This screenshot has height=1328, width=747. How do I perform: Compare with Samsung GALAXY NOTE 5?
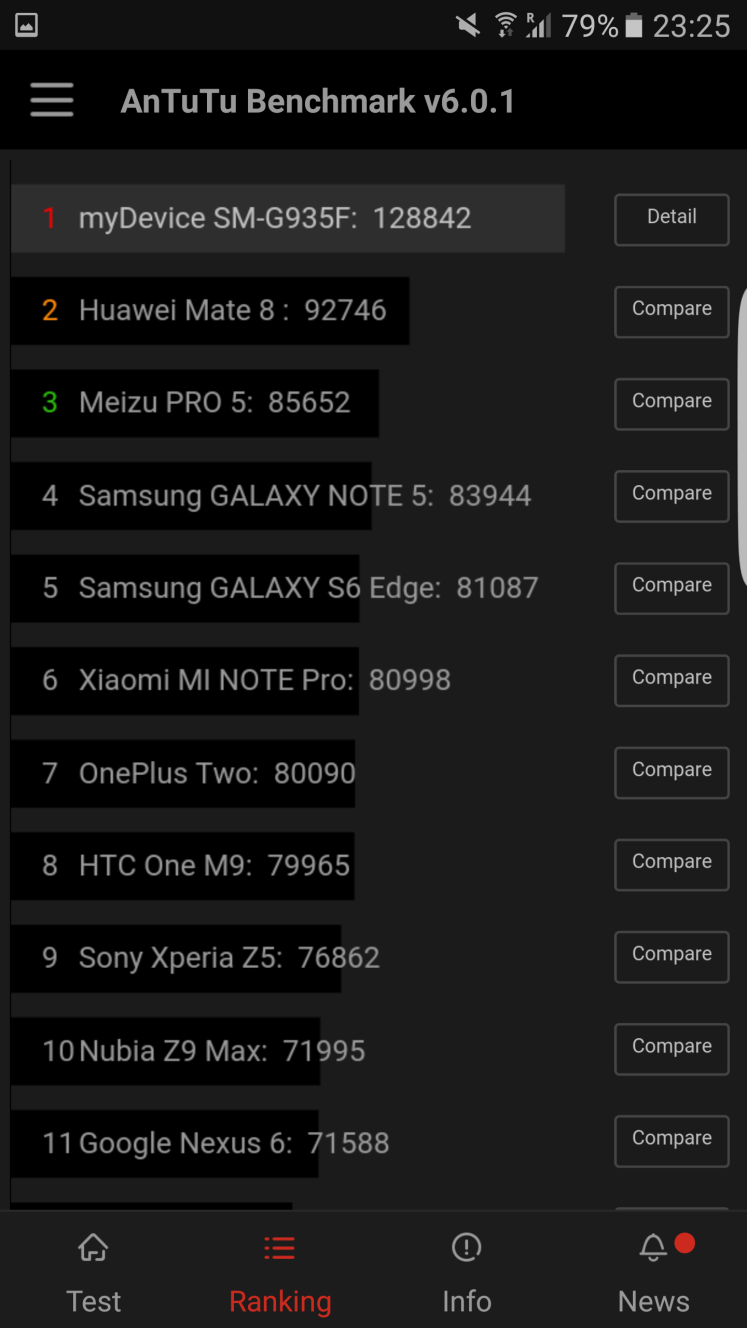(x=672, y=495)
